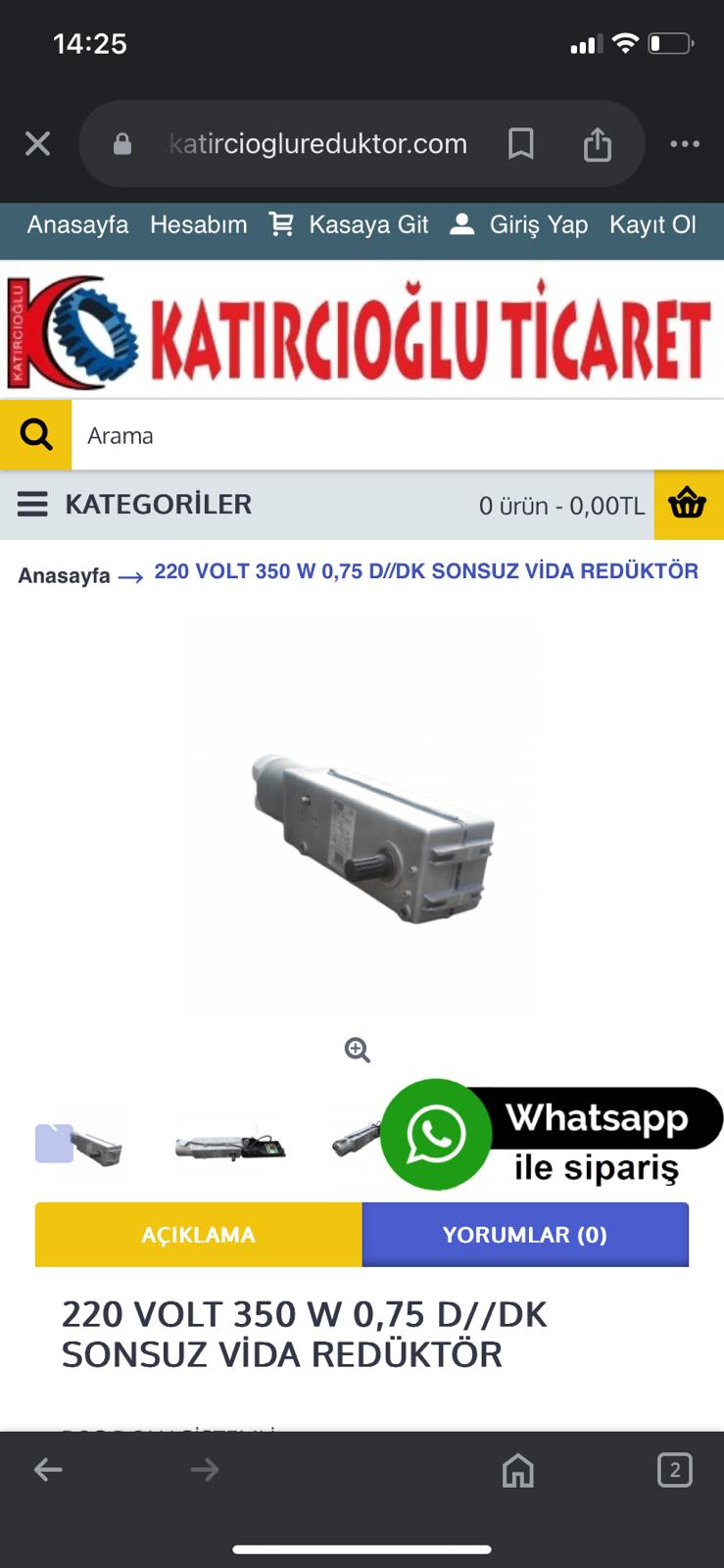Go to Kasaya Git checkout
Image resolution: width=724 pixels, height=1568 pixels.
click(351, 224)
